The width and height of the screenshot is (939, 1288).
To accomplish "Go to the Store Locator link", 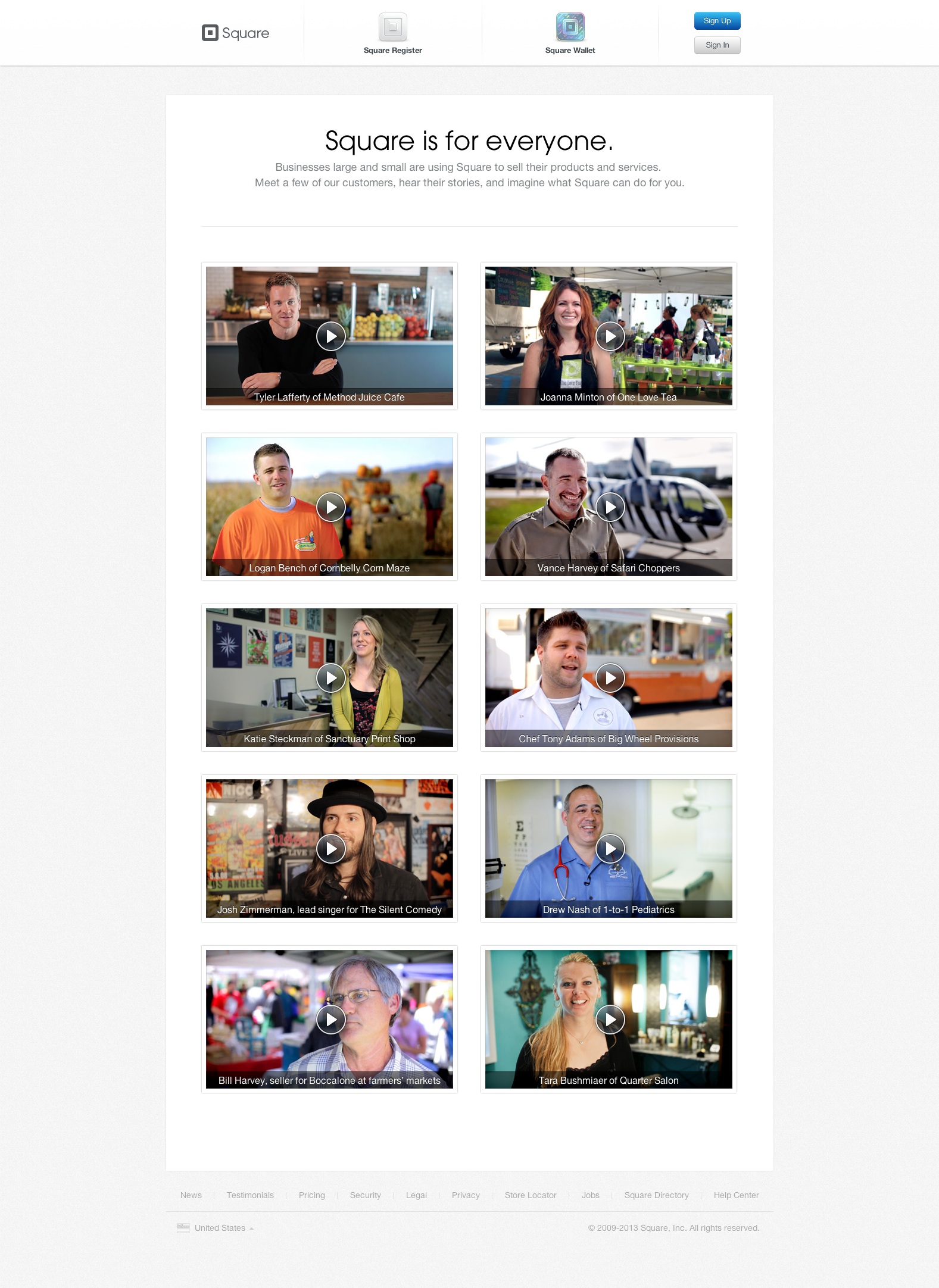I will (531, 1195).
